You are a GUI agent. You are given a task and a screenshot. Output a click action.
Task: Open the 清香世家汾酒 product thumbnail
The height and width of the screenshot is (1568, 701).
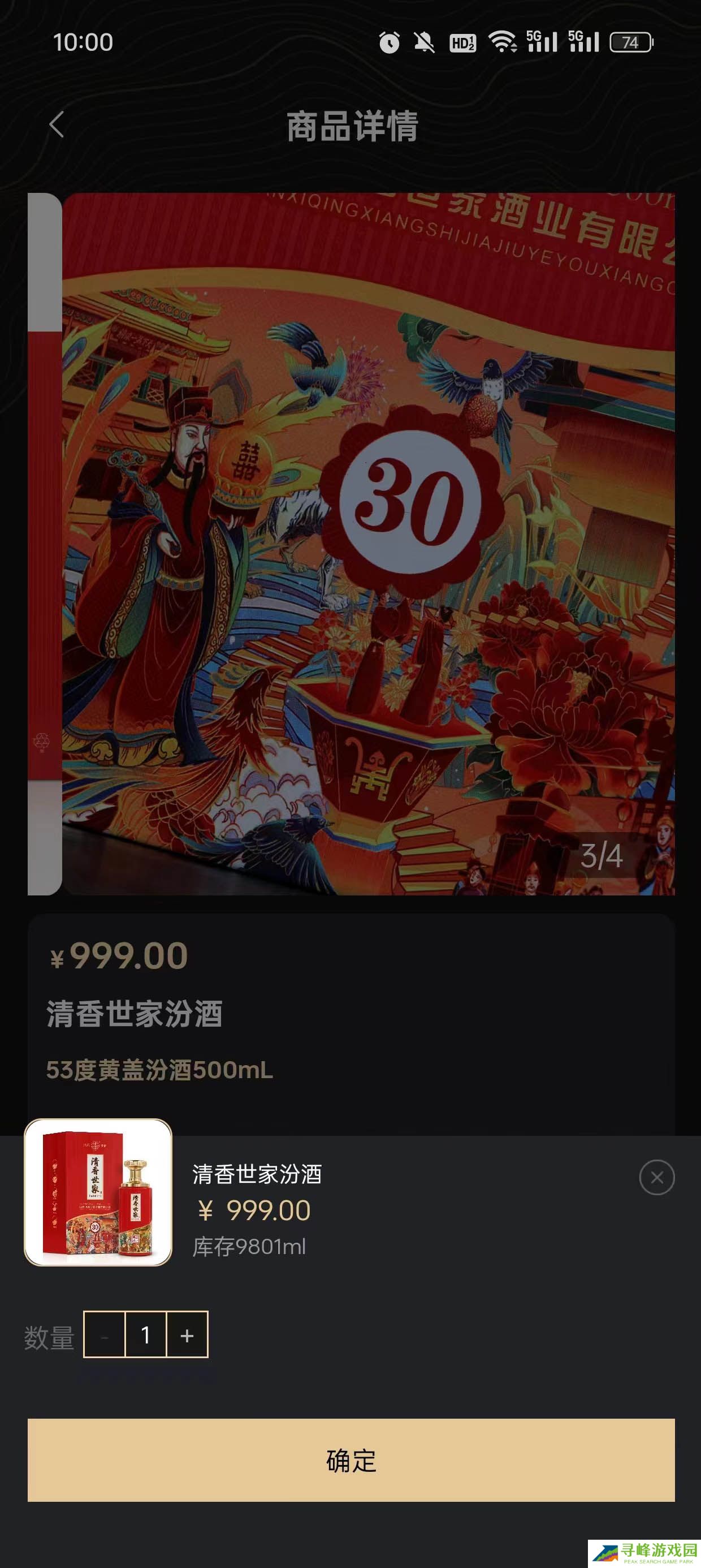[98, 1192]
